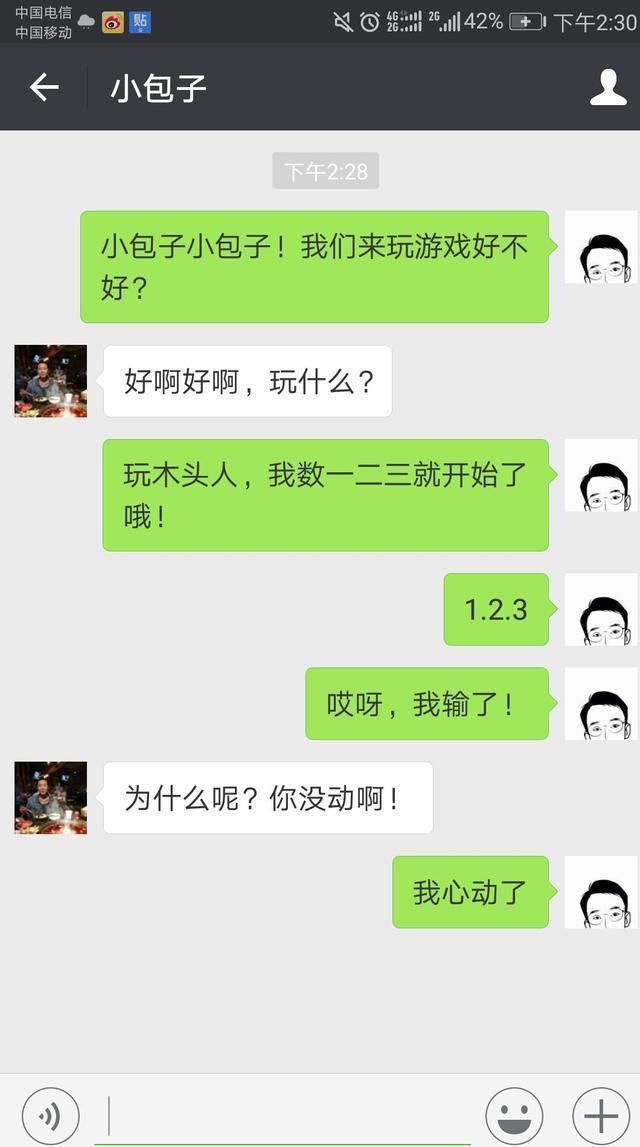
Task: Tap my avatar next to 我心动了
Action: click(601, 892)
